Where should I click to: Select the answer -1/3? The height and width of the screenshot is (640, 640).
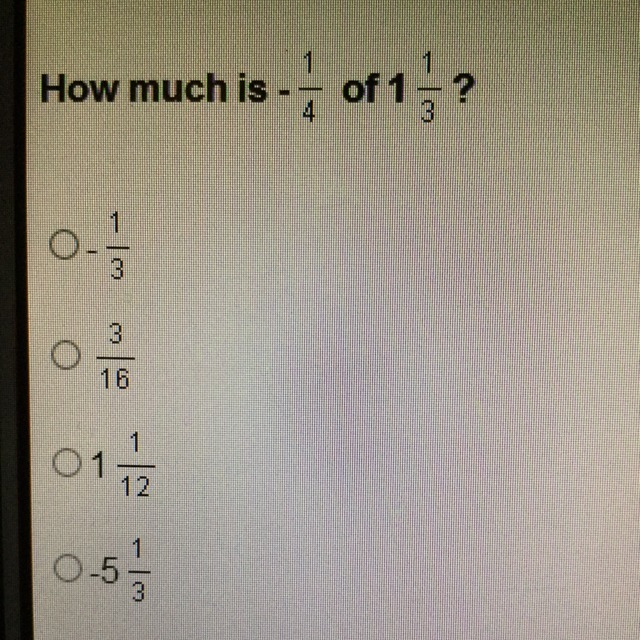tap(65, 243)
